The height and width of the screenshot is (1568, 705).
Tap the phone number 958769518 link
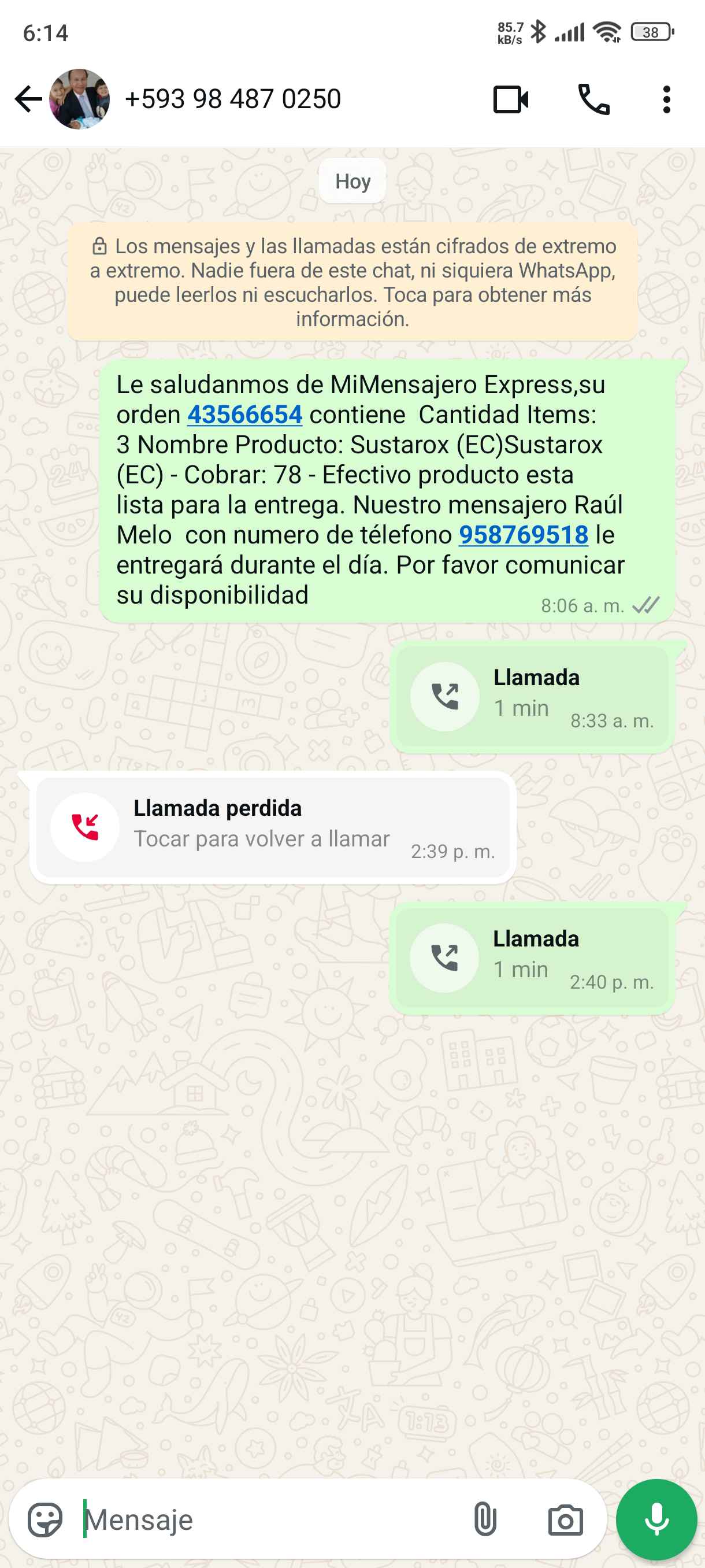(x=523, y=535)
